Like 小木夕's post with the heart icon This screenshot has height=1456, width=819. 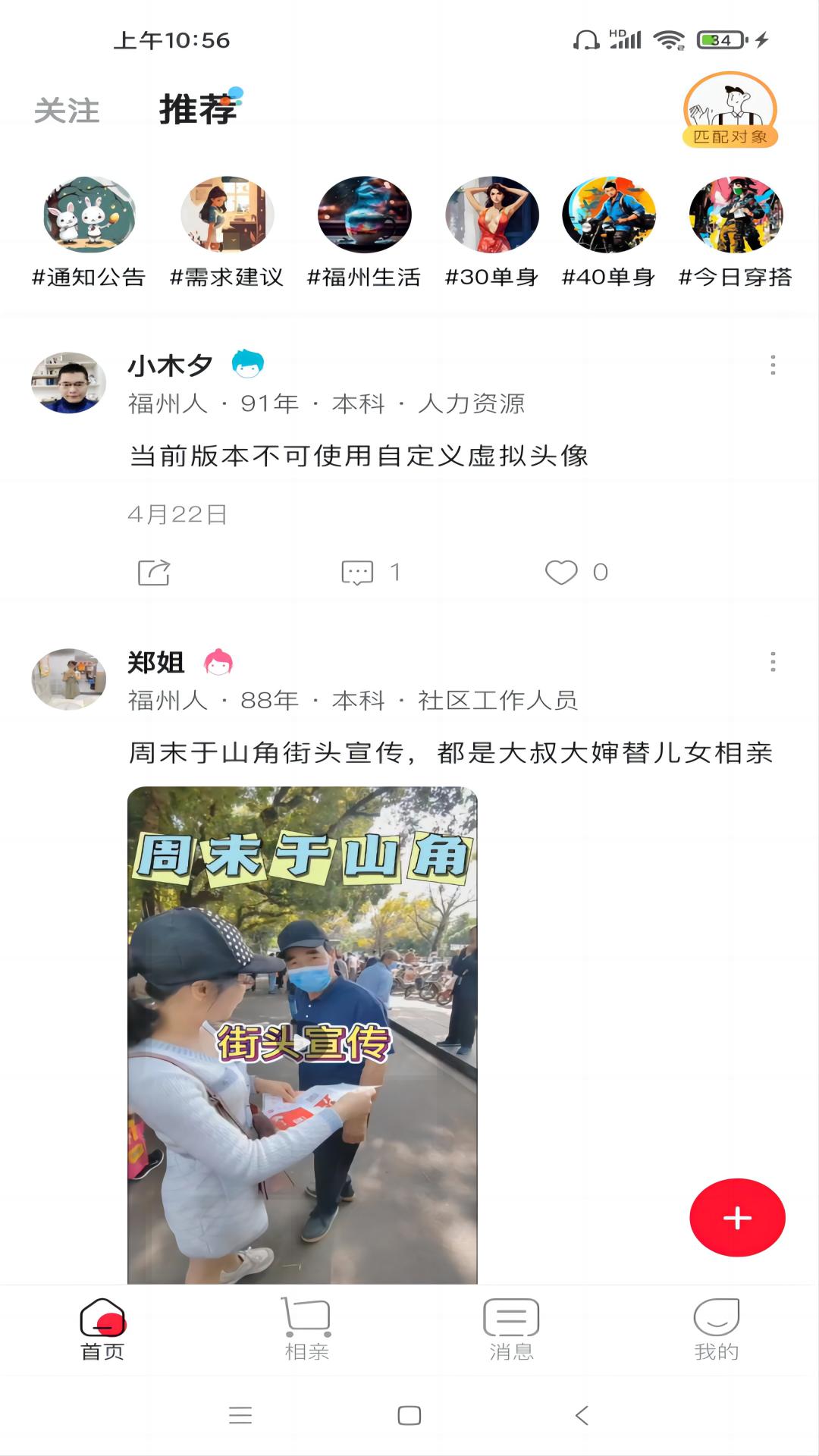point(562,573)
